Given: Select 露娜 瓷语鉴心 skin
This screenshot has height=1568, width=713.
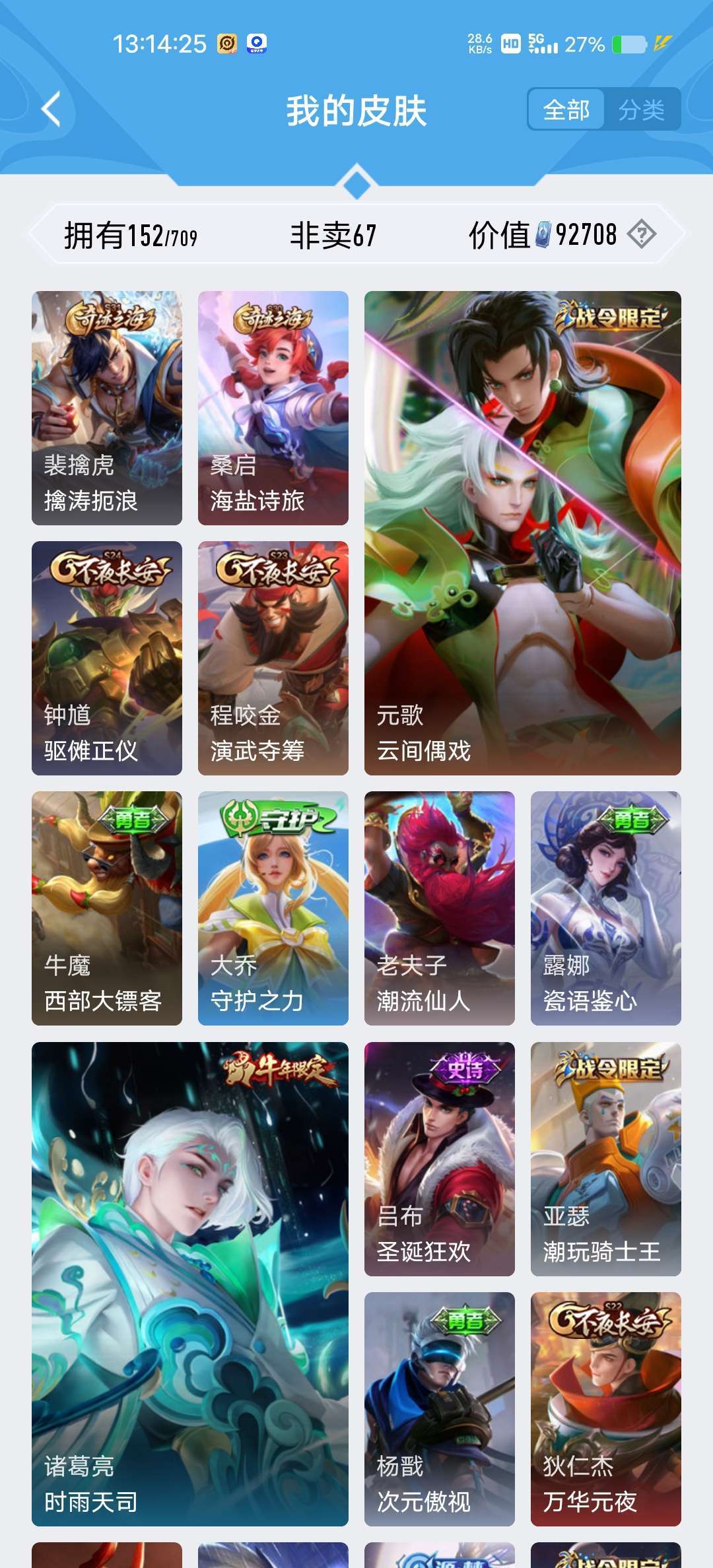Looking at the screenshot, I should click(x=606, y=908).
